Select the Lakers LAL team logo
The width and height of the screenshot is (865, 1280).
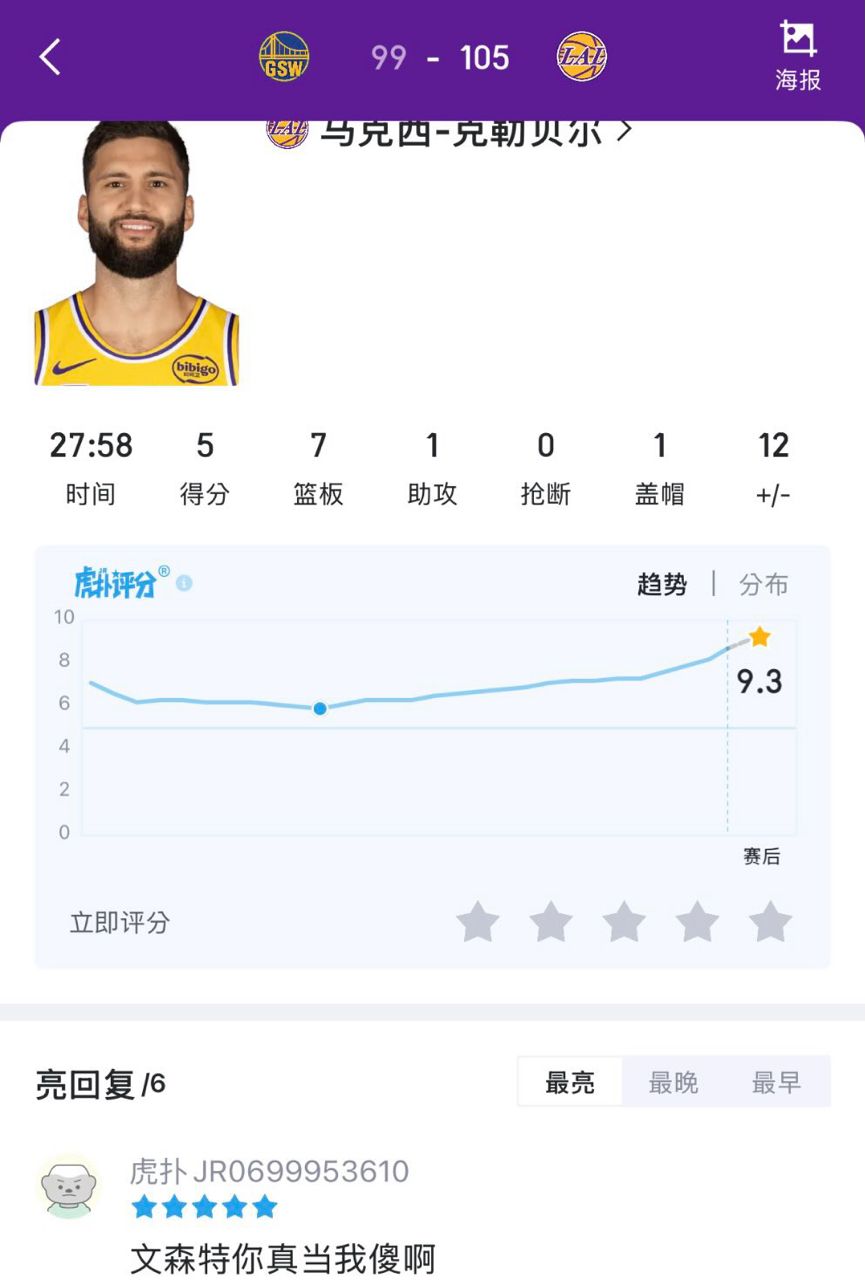[x=583, y=57]
